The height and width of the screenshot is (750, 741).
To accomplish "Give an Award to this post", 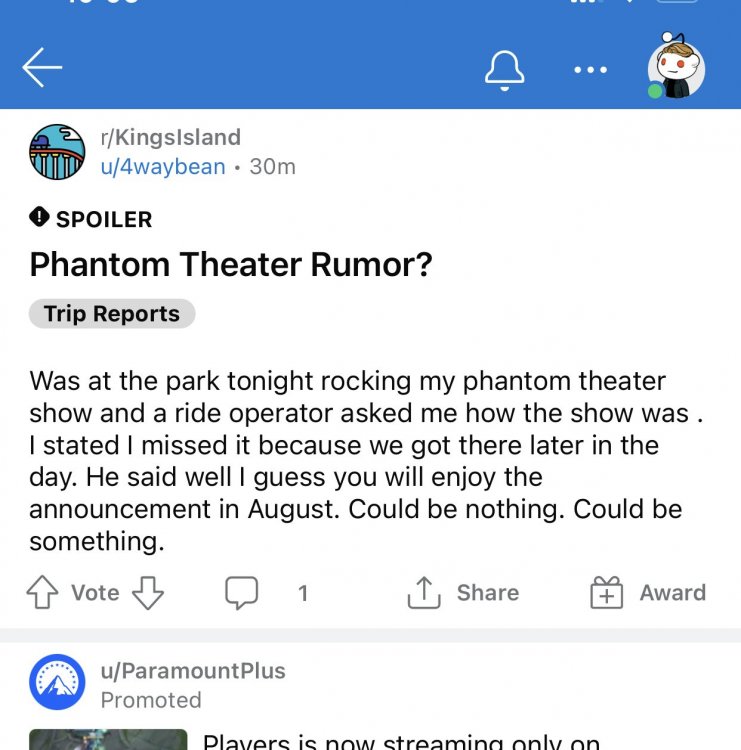I will [648, 593].
